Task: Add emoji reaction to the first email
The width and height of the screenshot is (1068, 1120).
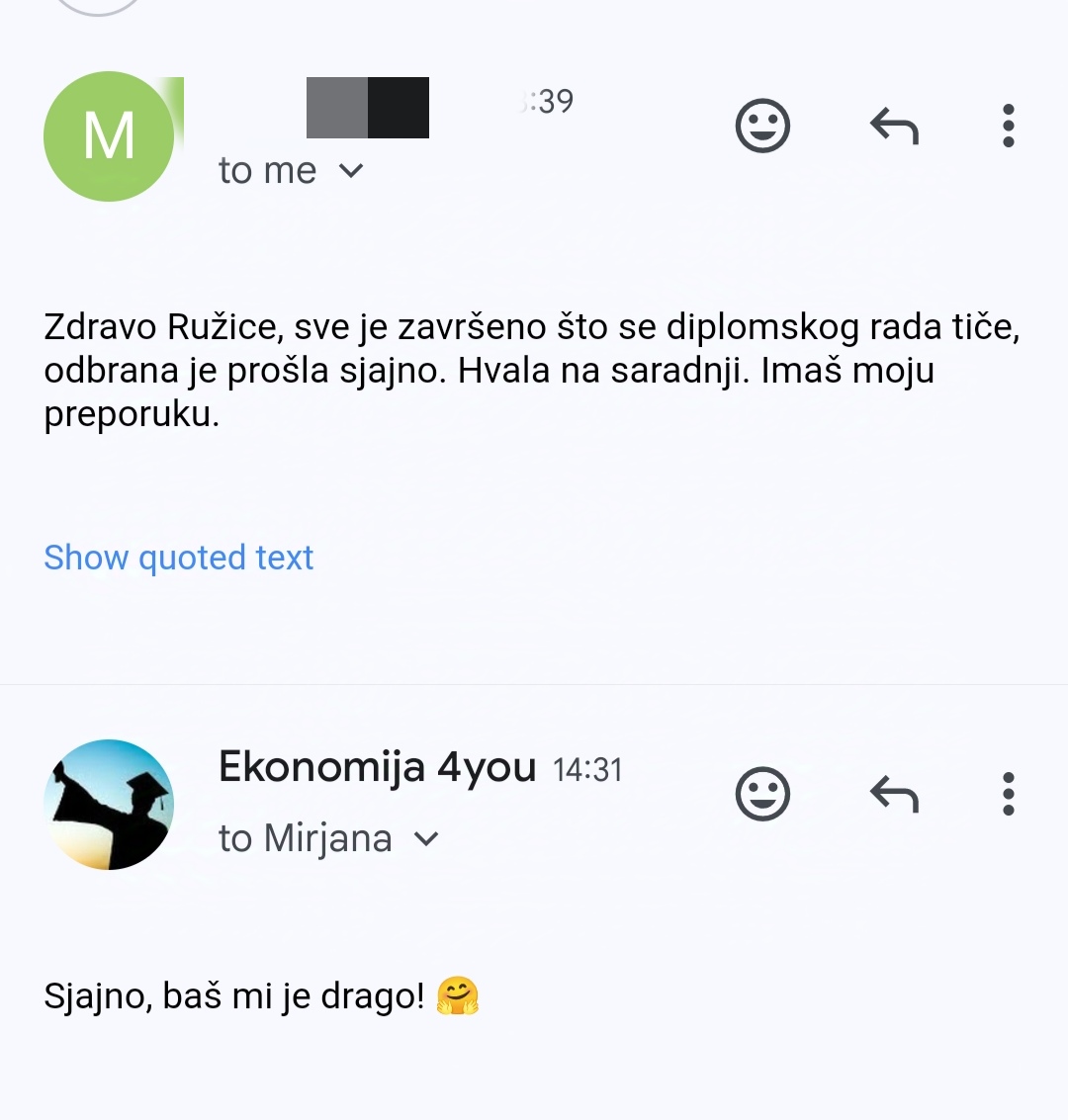Action: (762, 127)
